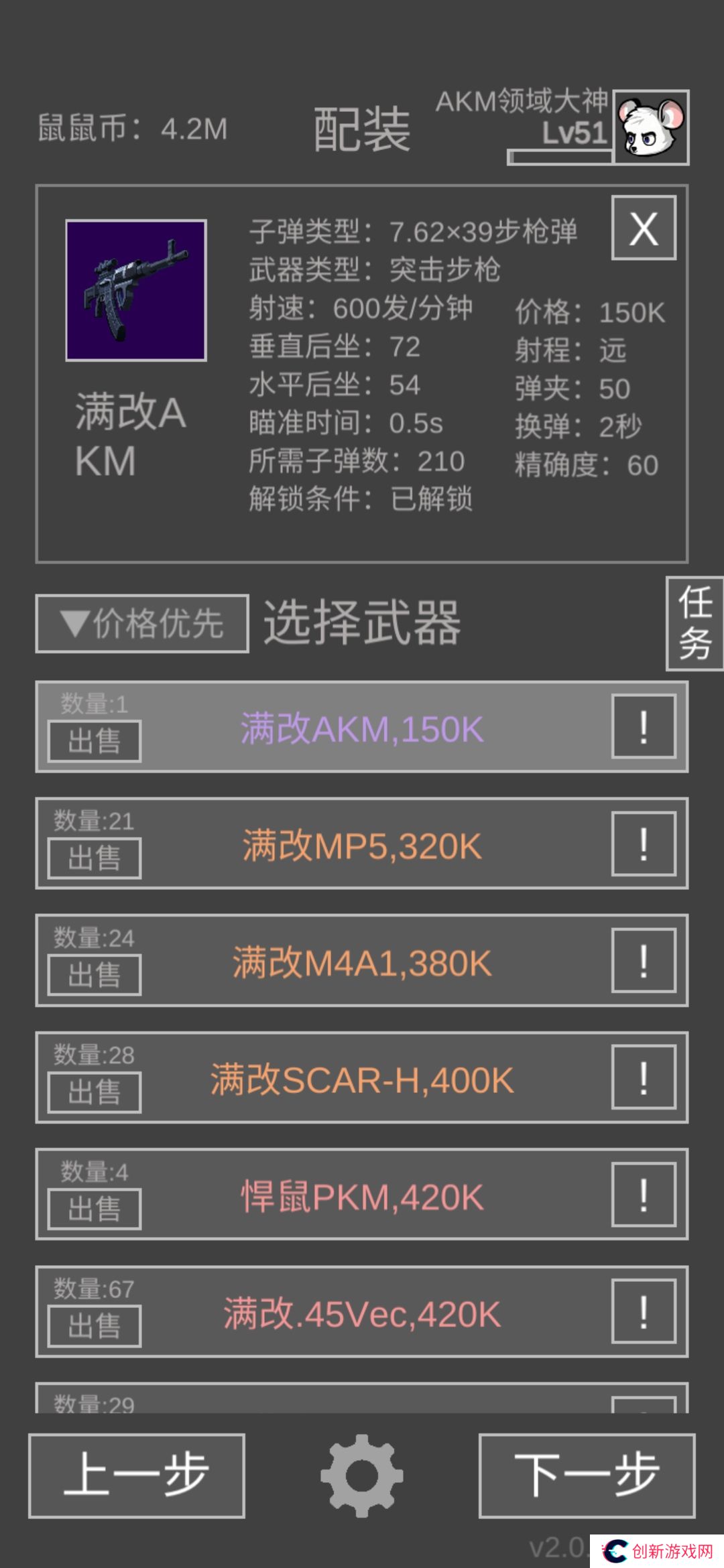
Task: Open the 价格优先 sort dropdown
Action: coord(142,623)
